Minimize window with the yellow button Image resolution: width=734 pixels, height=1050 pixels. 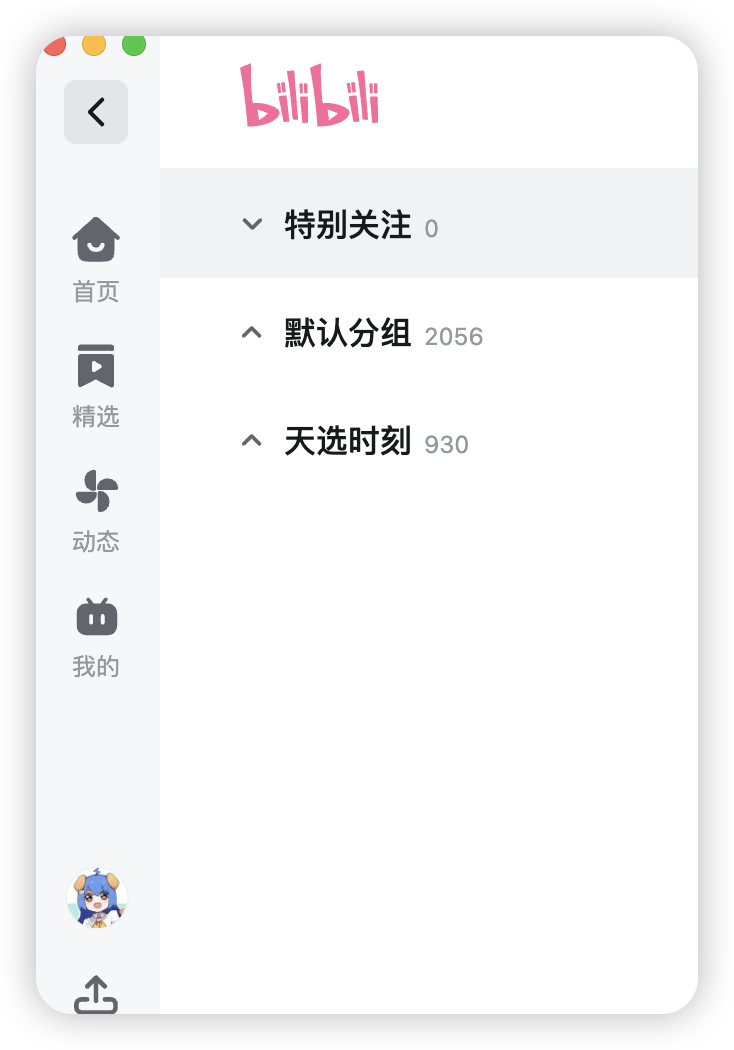tap(94, 45)
